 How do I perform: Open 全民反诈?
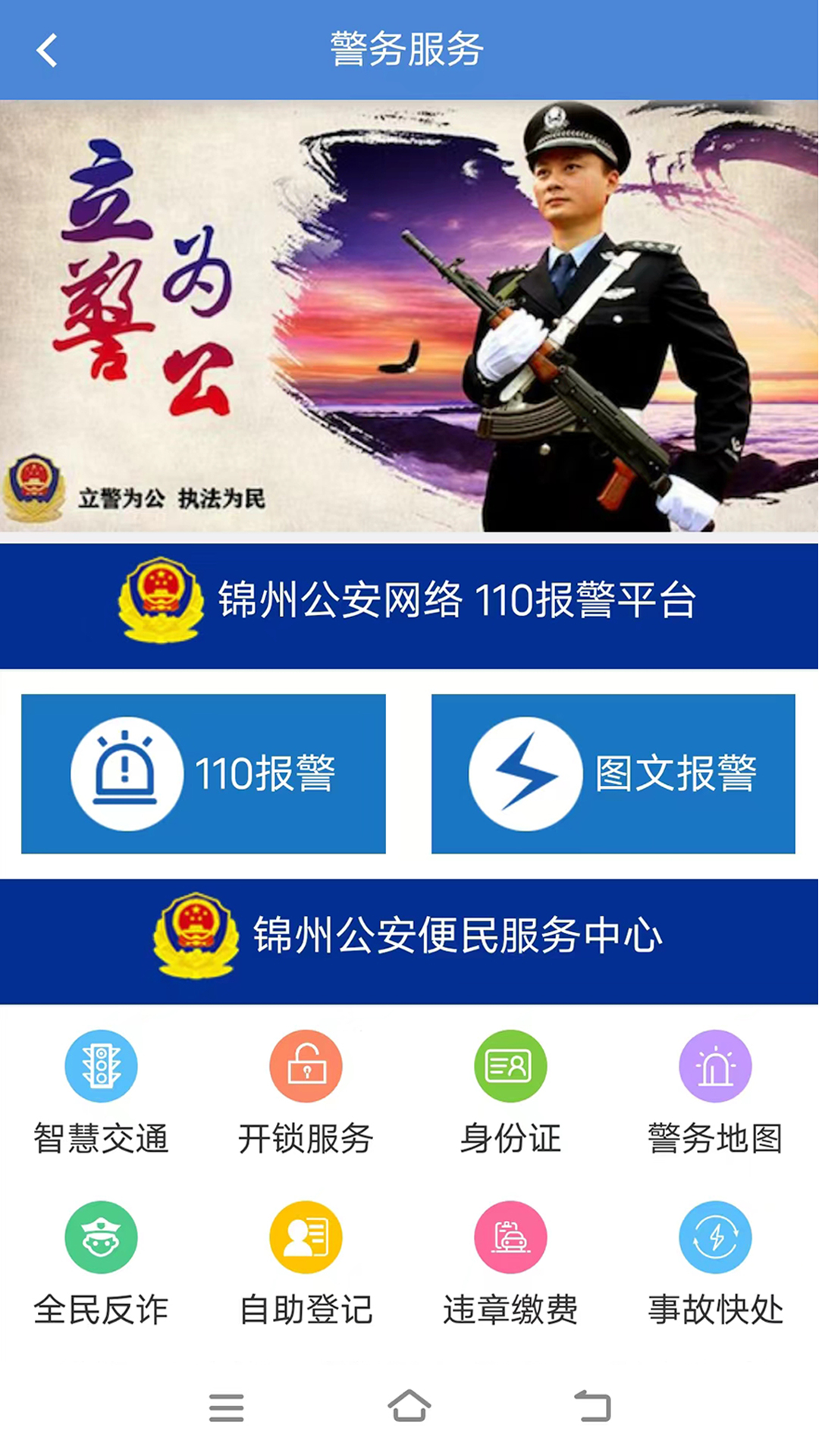[x=101, y=1263]
